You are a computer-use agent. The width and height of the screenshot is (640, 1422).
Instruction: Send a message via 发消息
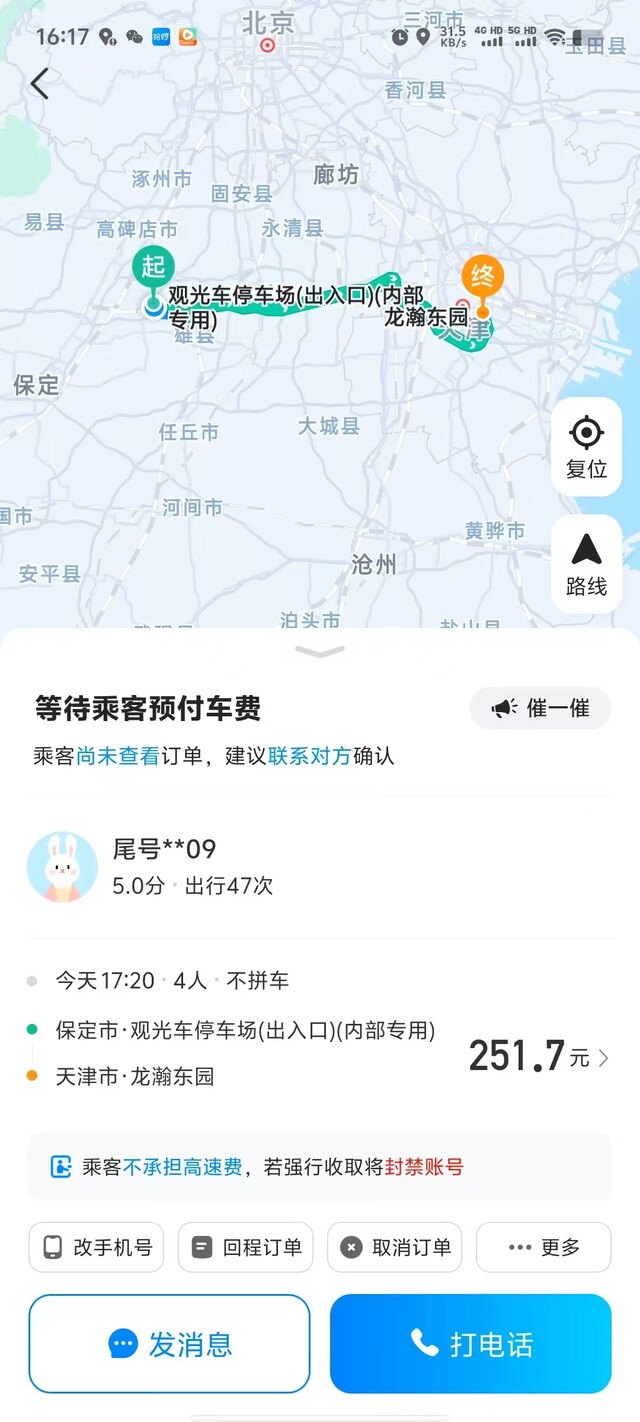pyautogui.click(x=169, y=1344)
